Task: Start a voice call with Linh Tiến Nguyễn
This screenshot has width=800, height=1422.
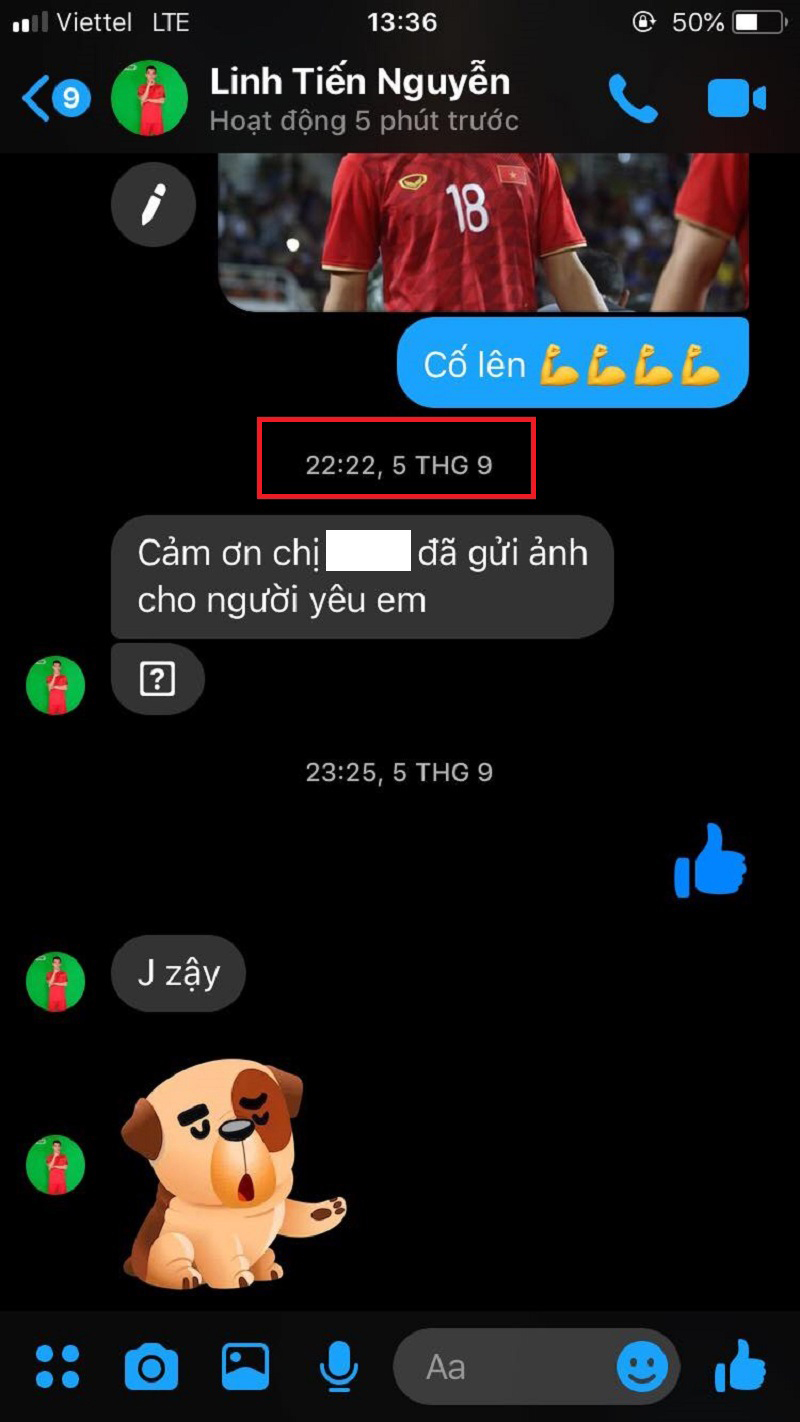Action: click(x=632, y=98)
